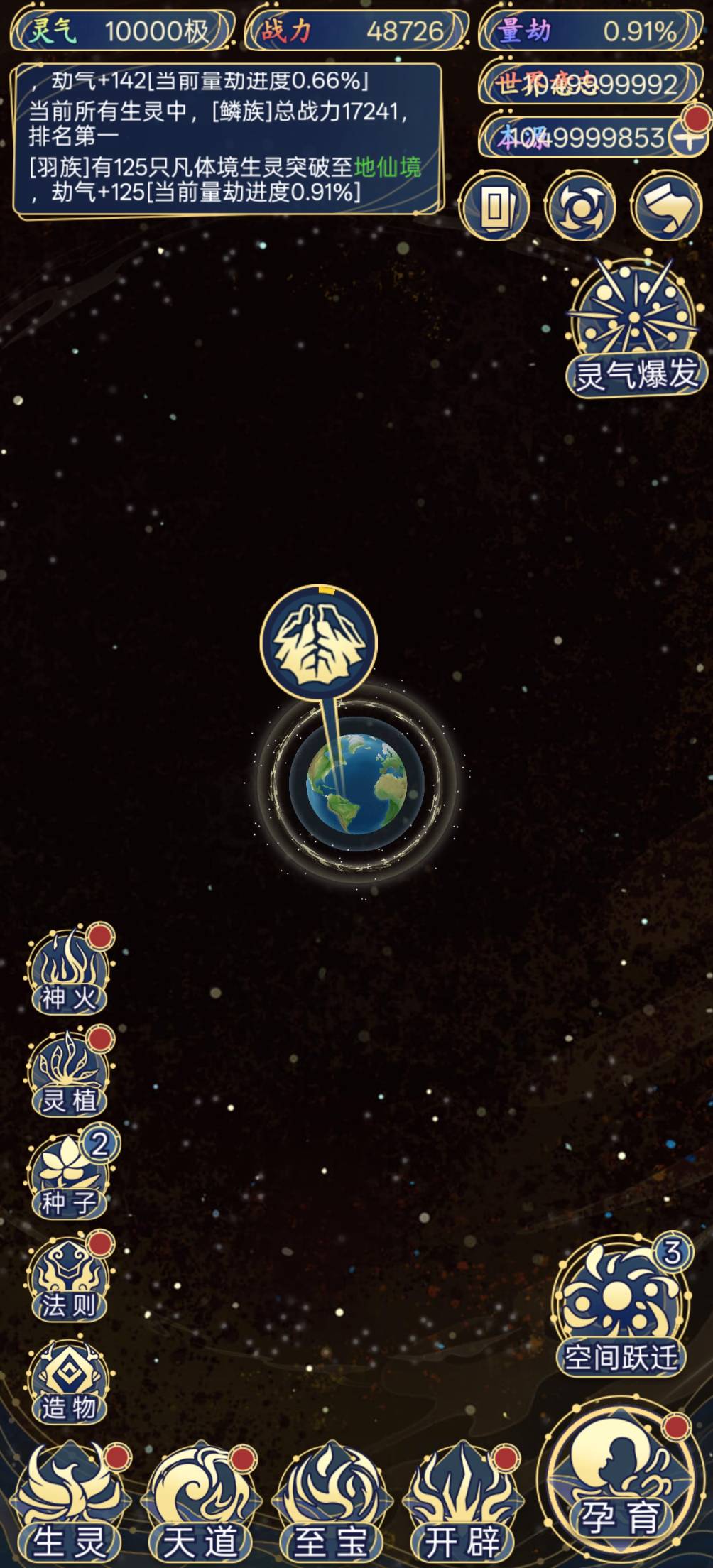Open the 法则 menu
Viewport: 713px width, 1568px height.
69,1277
